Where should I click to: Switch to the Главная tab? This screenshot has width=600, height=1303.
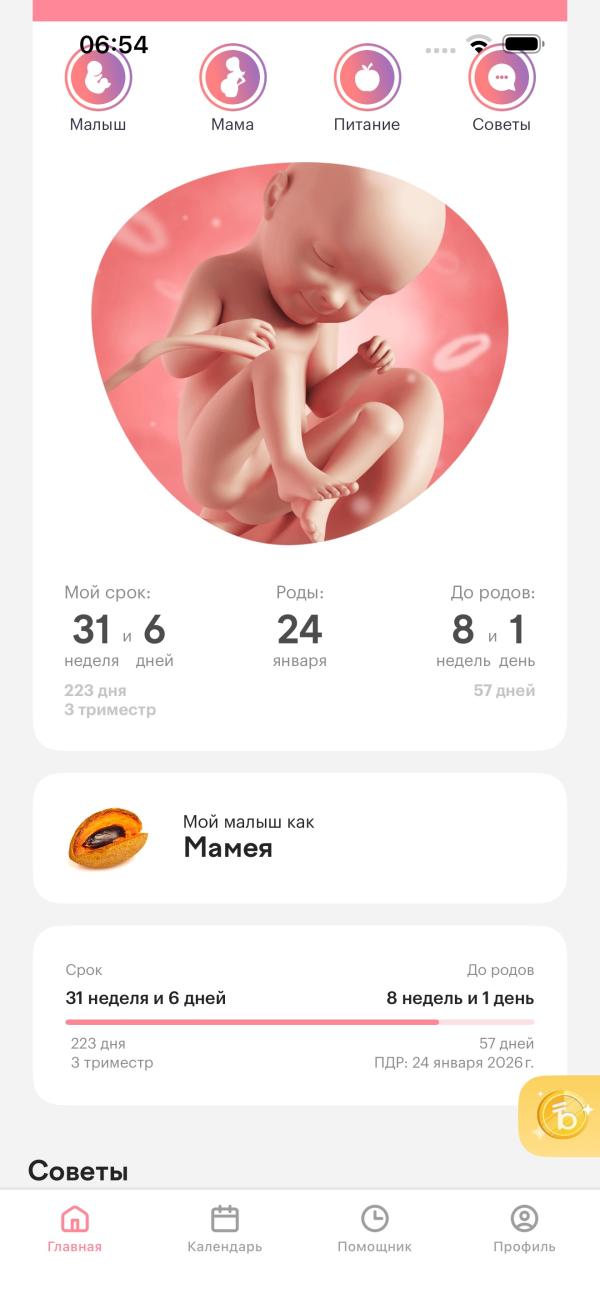75,1229
